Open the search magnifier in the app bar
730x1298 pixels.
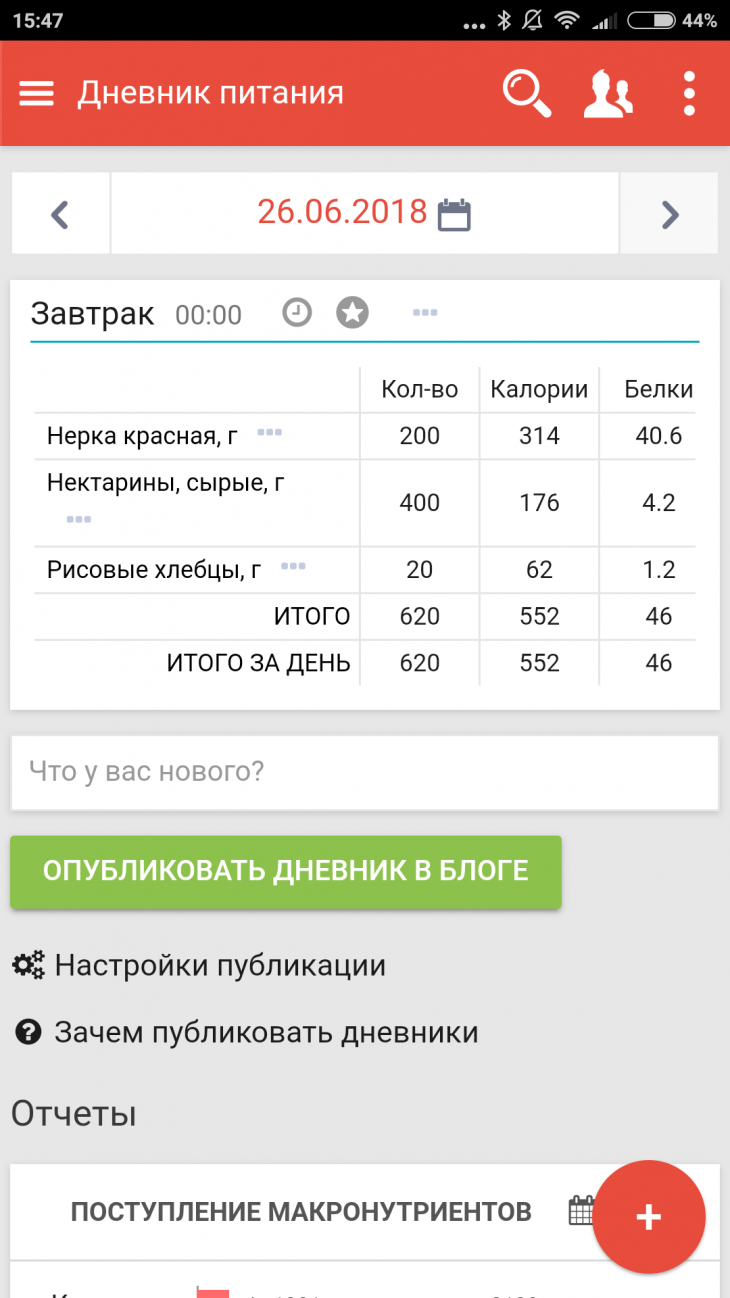[526, 93]
